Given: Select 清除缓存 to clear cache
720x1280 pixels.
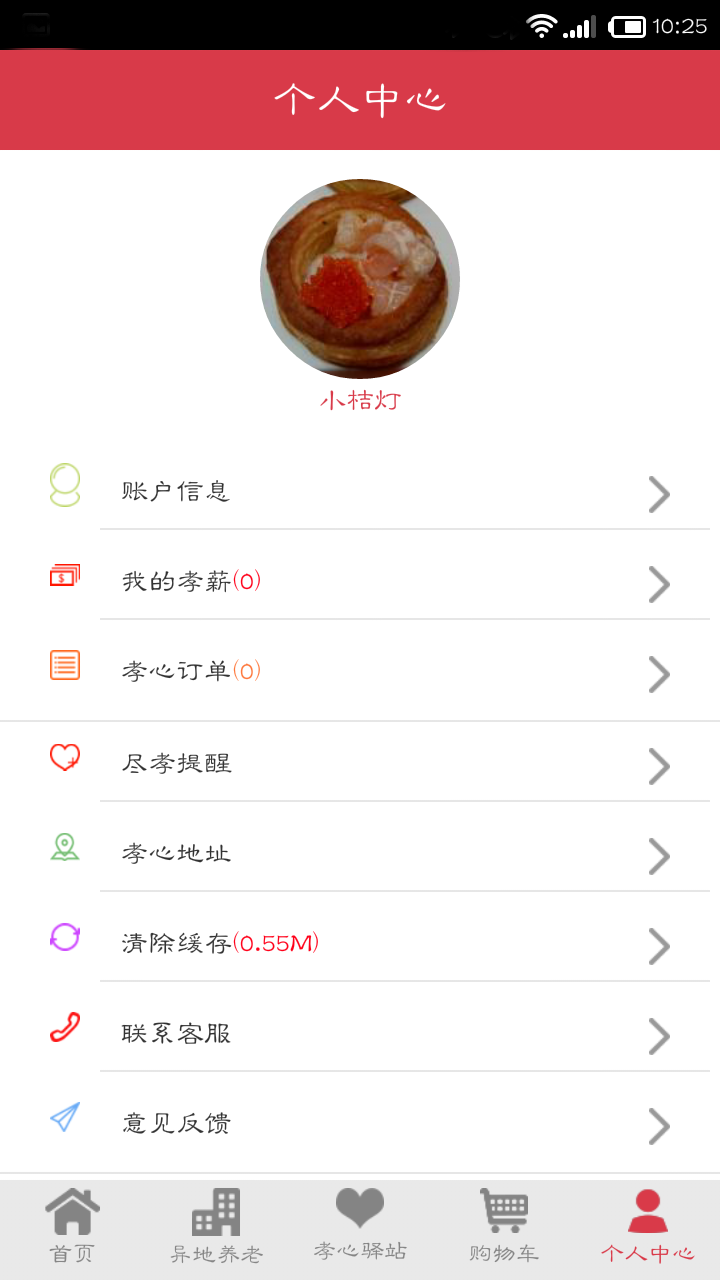Looking at the screenshot, I should click(x=360, y=943).
